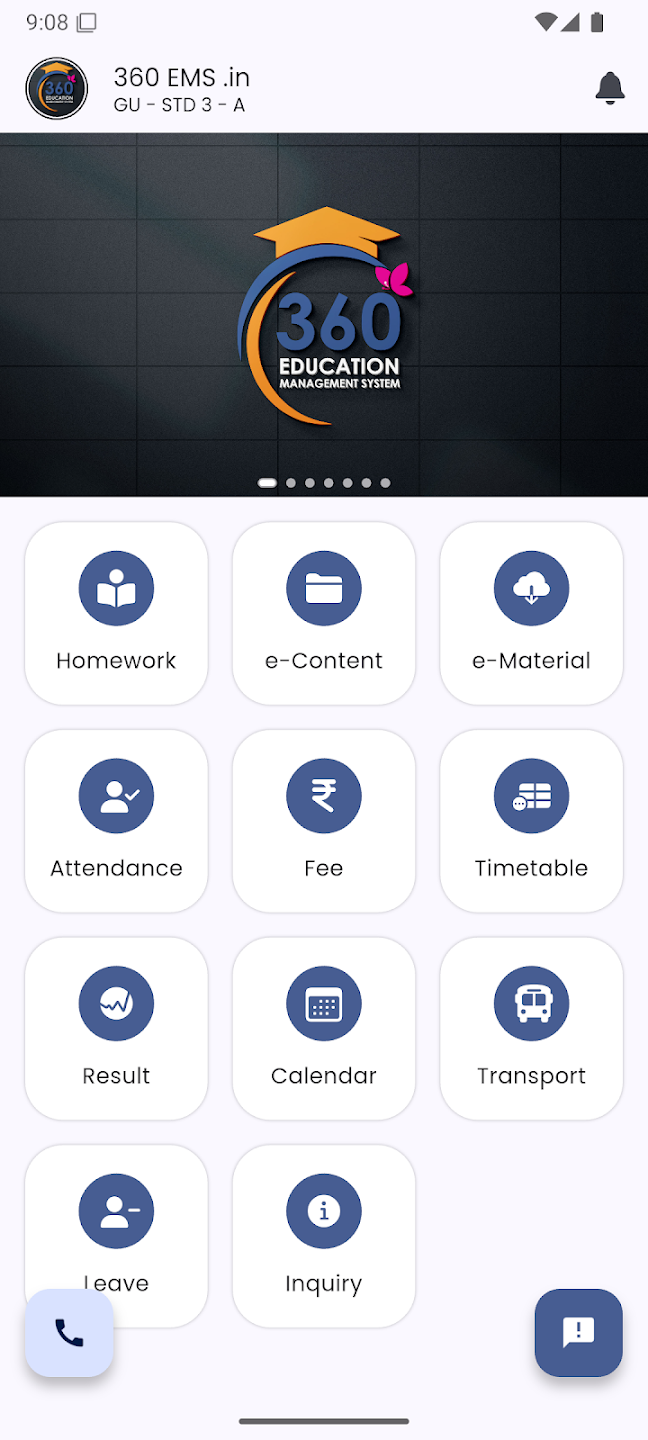
Task: Open the notifications bell
Action: click(x=609, y=88)
